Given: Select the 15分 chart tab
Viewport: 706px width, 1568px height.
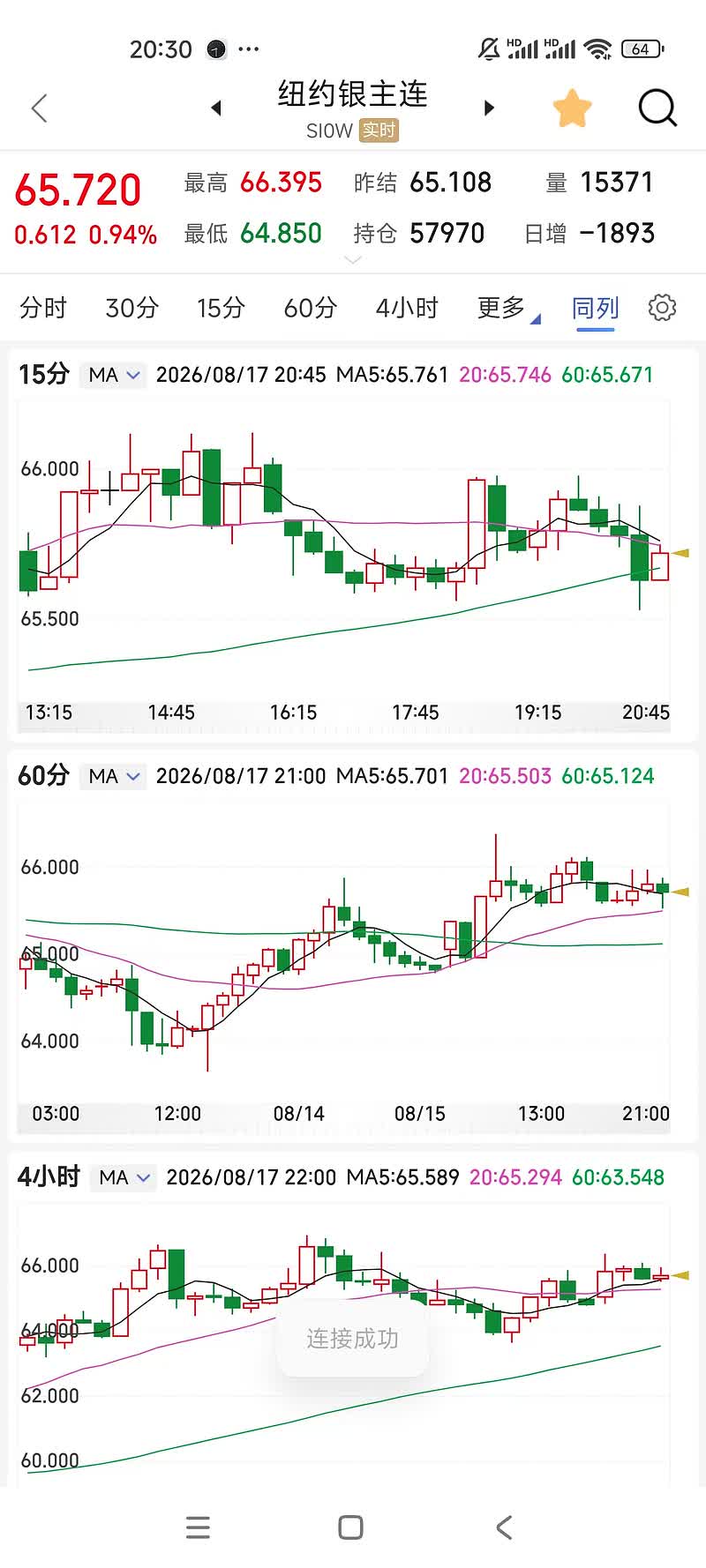Looking at the screenshot, I should [220, 308].
